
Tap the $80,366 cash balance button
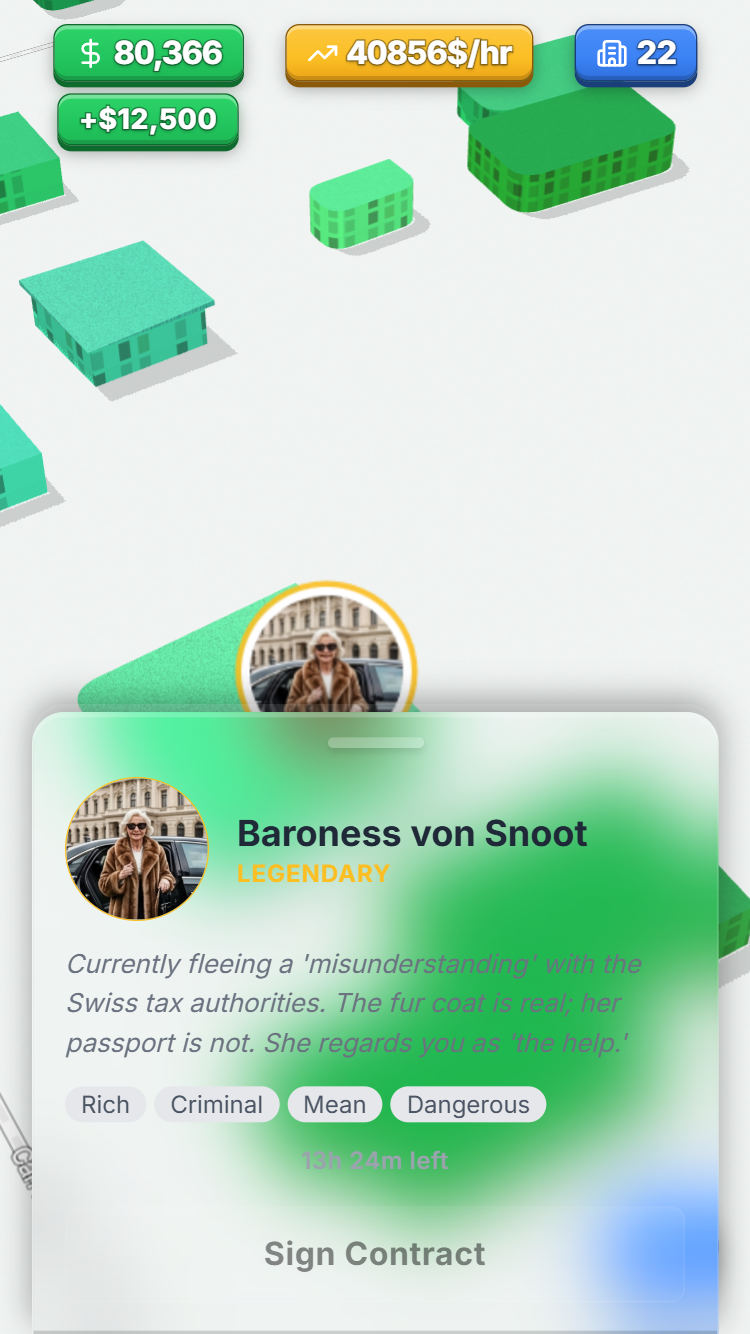click(x=148, y=53)
